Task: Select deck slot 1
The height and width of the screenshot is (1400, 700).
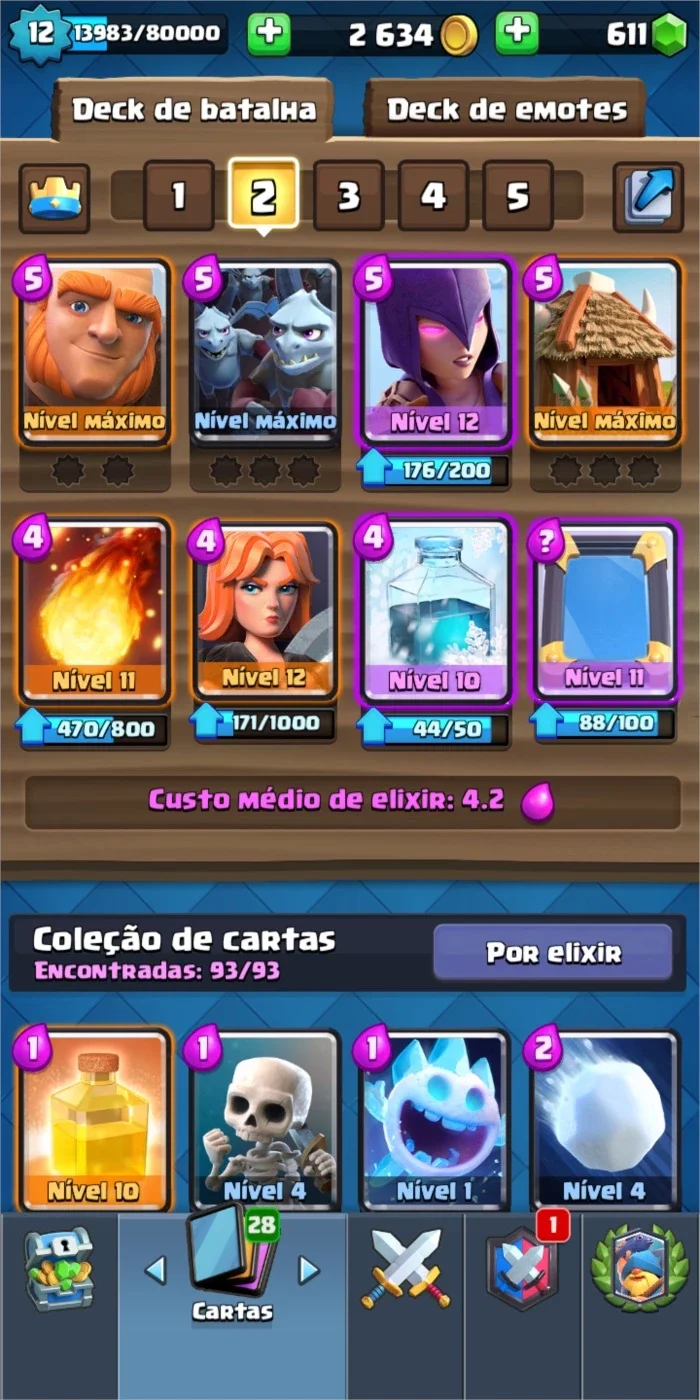Action: click(179, 196)
